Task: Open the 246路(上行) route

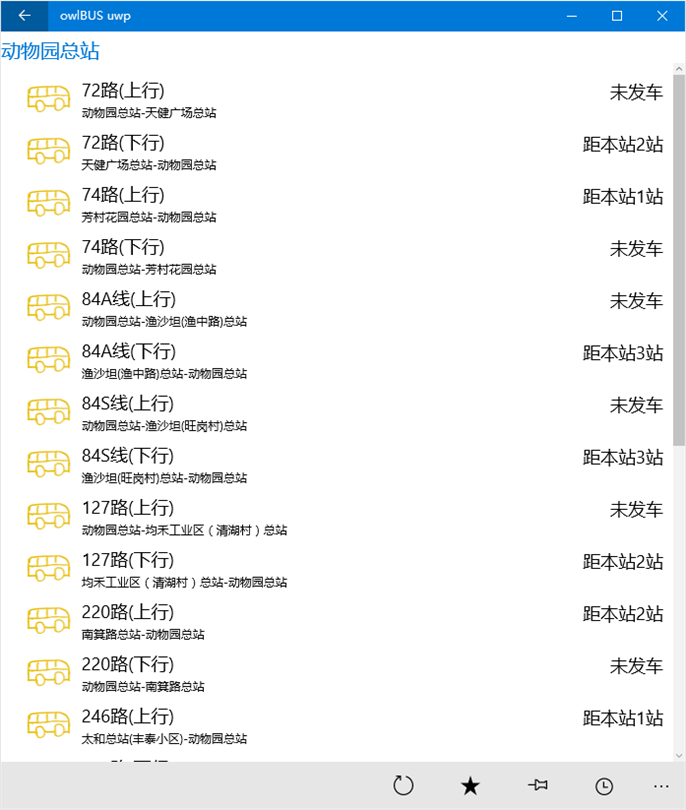Action: click(340, 725)
